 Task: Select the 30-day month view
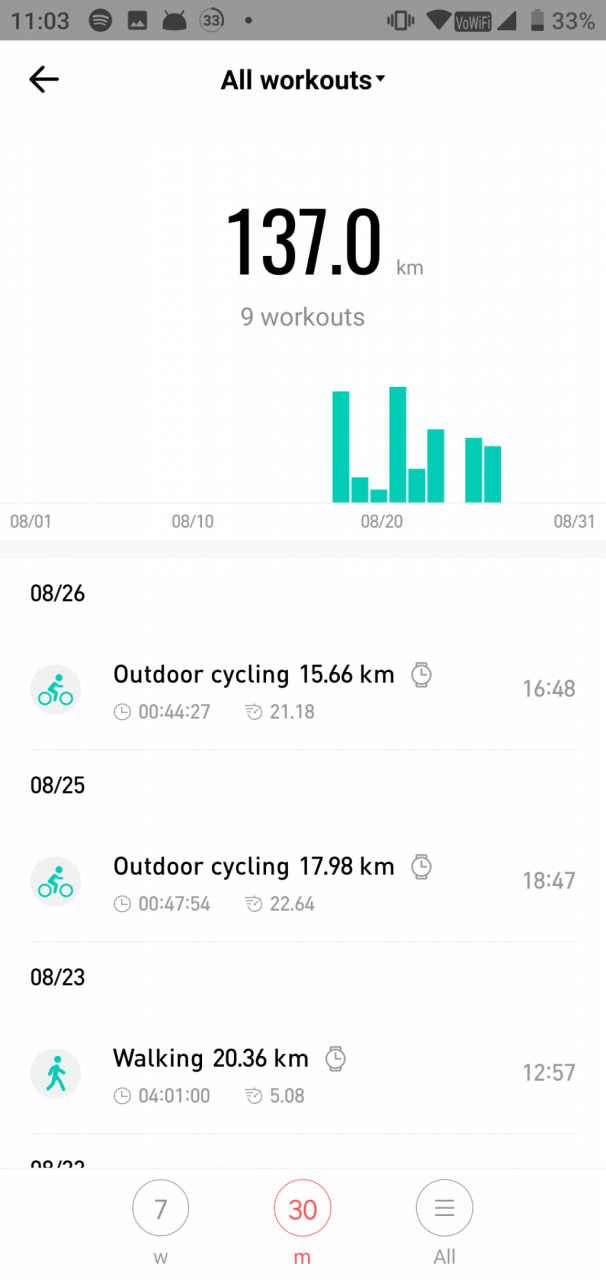pyautogui.click(x=302, y=1224)
